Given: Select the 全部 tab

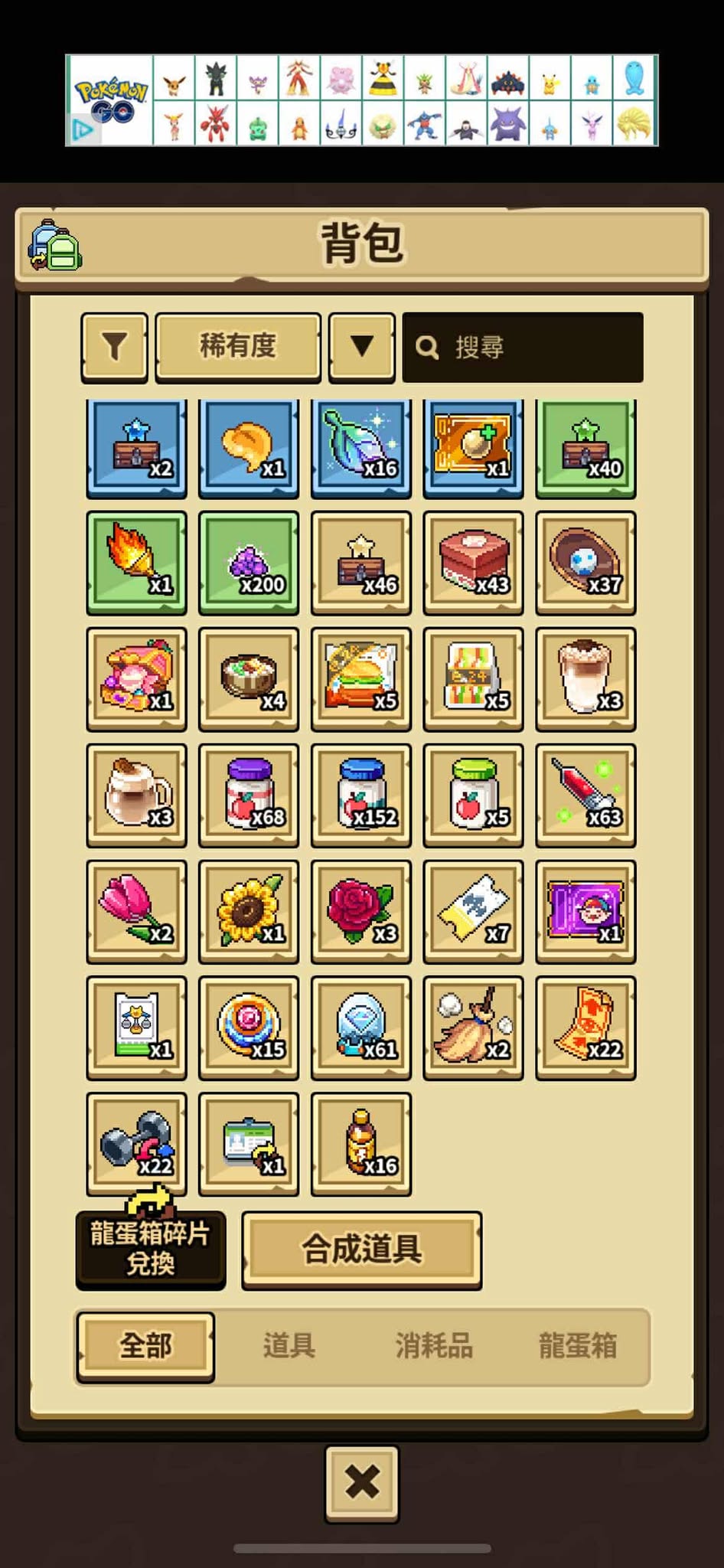Looking at the screenshot, I should 145,1345.
